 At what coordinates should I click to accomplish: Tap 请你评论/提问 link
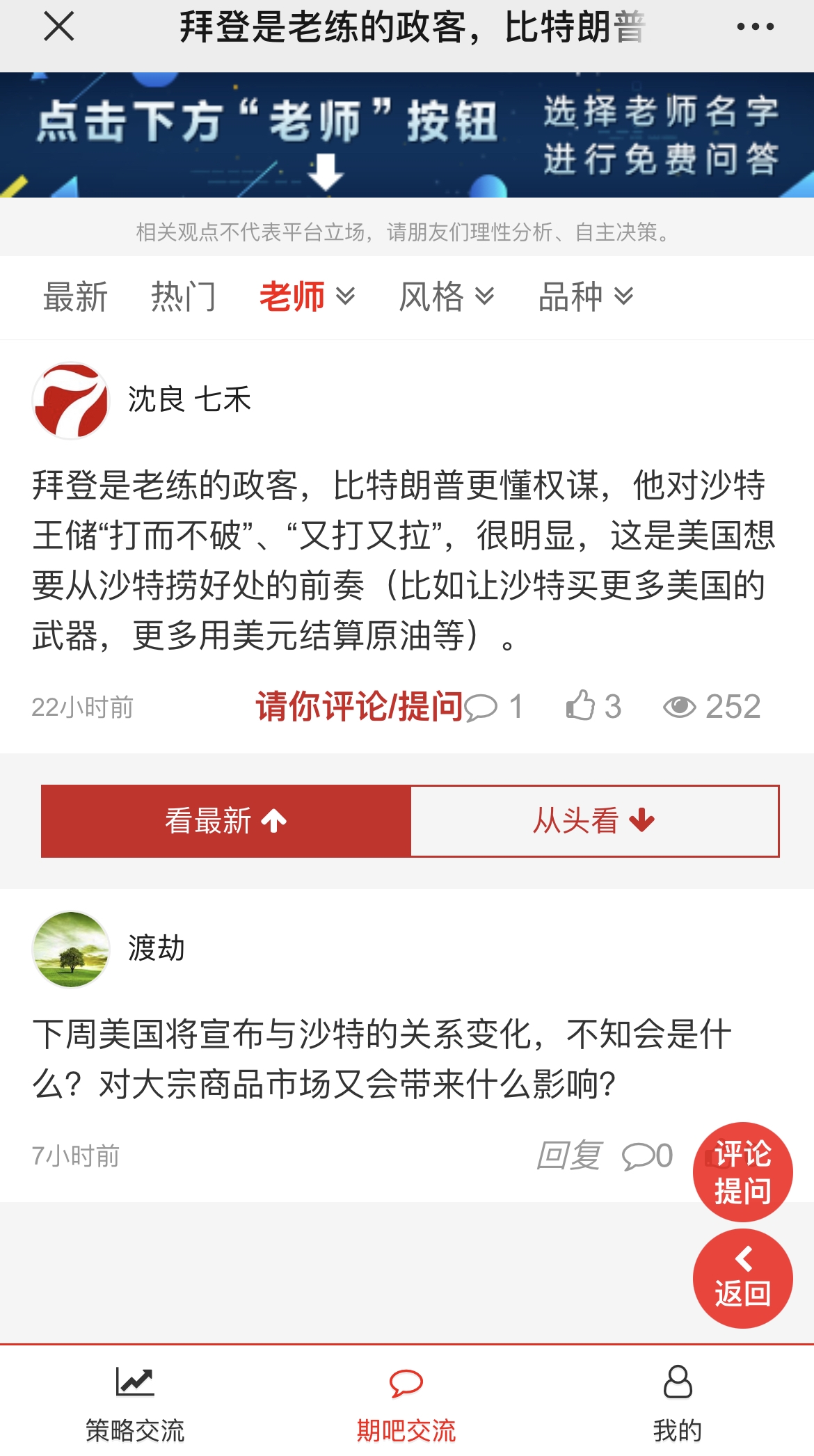[359, 707]
